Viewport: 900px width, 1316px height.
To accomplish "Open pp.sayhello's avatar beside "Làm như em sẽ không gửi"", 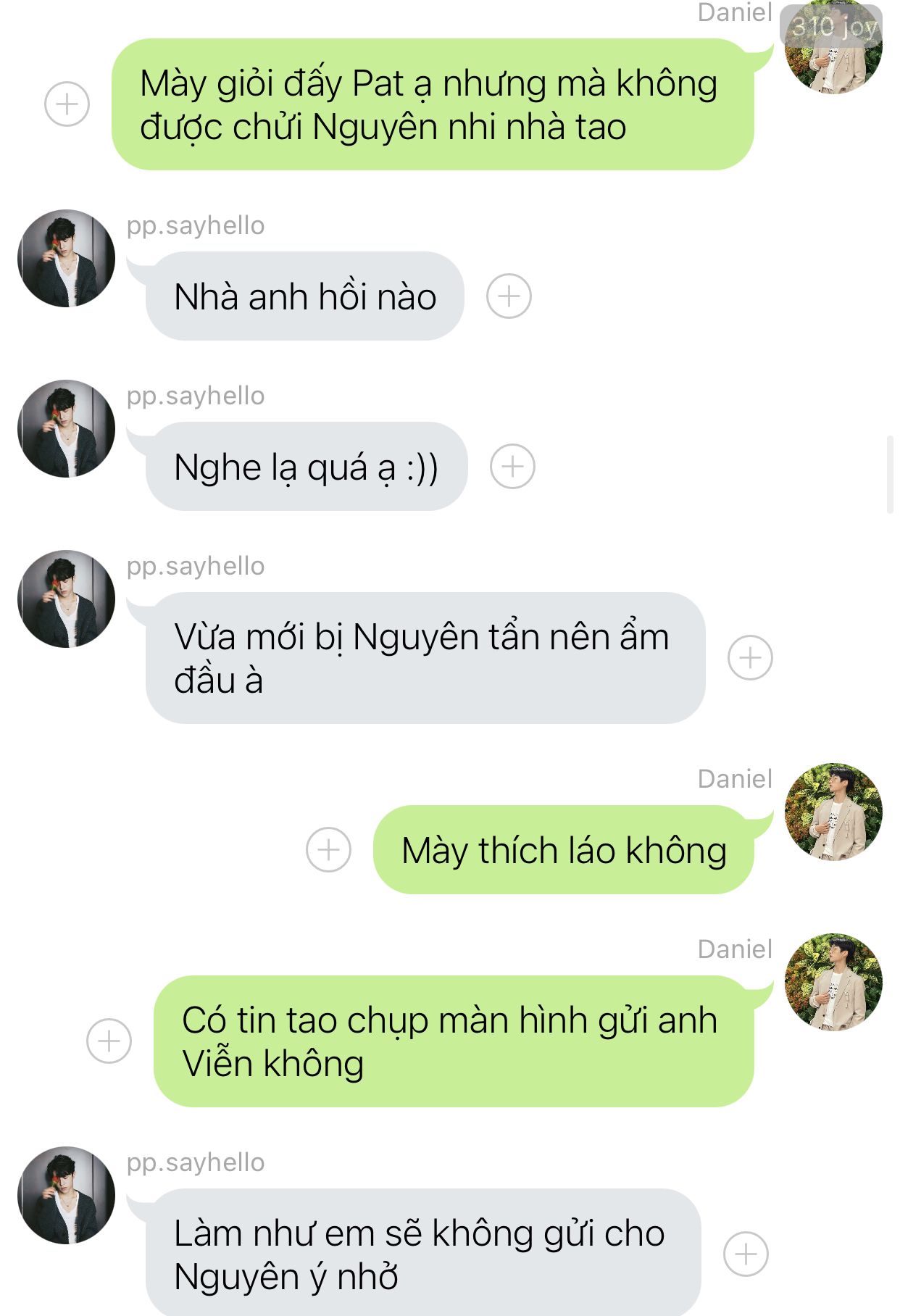I will coord(66,1196).
